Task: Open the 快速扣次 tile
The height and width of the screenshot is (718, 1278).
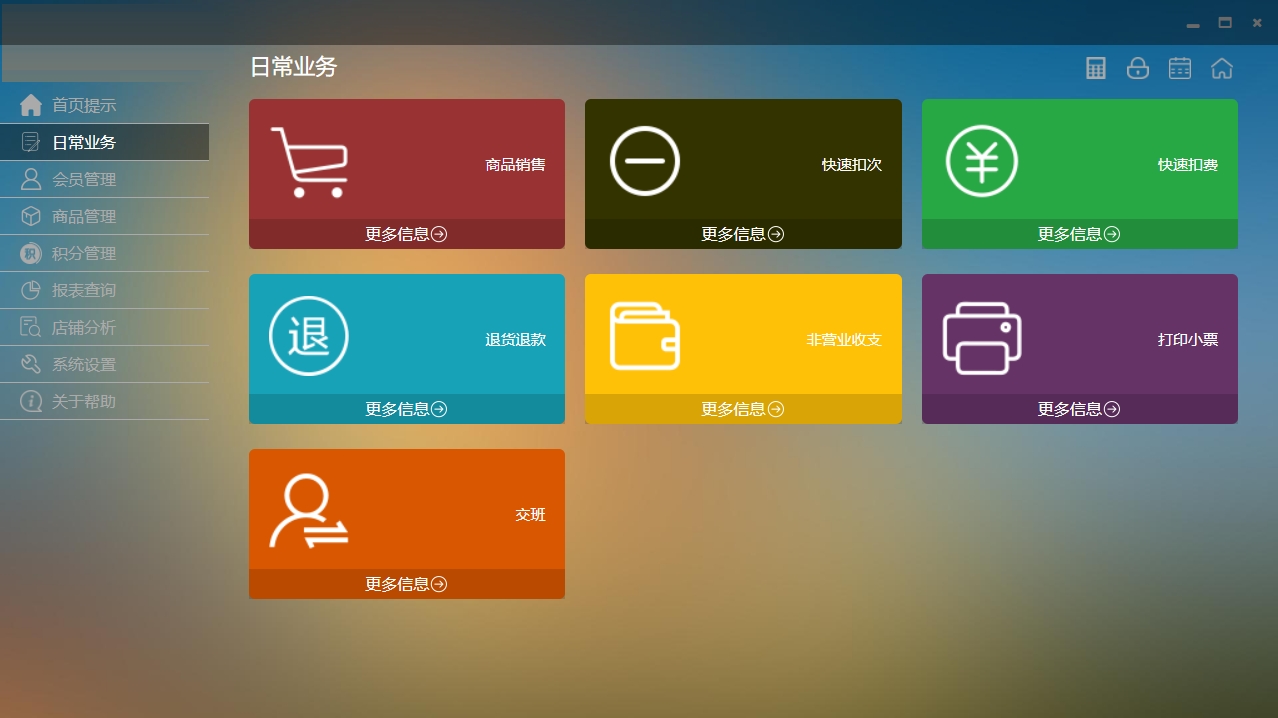Action: pyautogui.click(x=742, y=162)
